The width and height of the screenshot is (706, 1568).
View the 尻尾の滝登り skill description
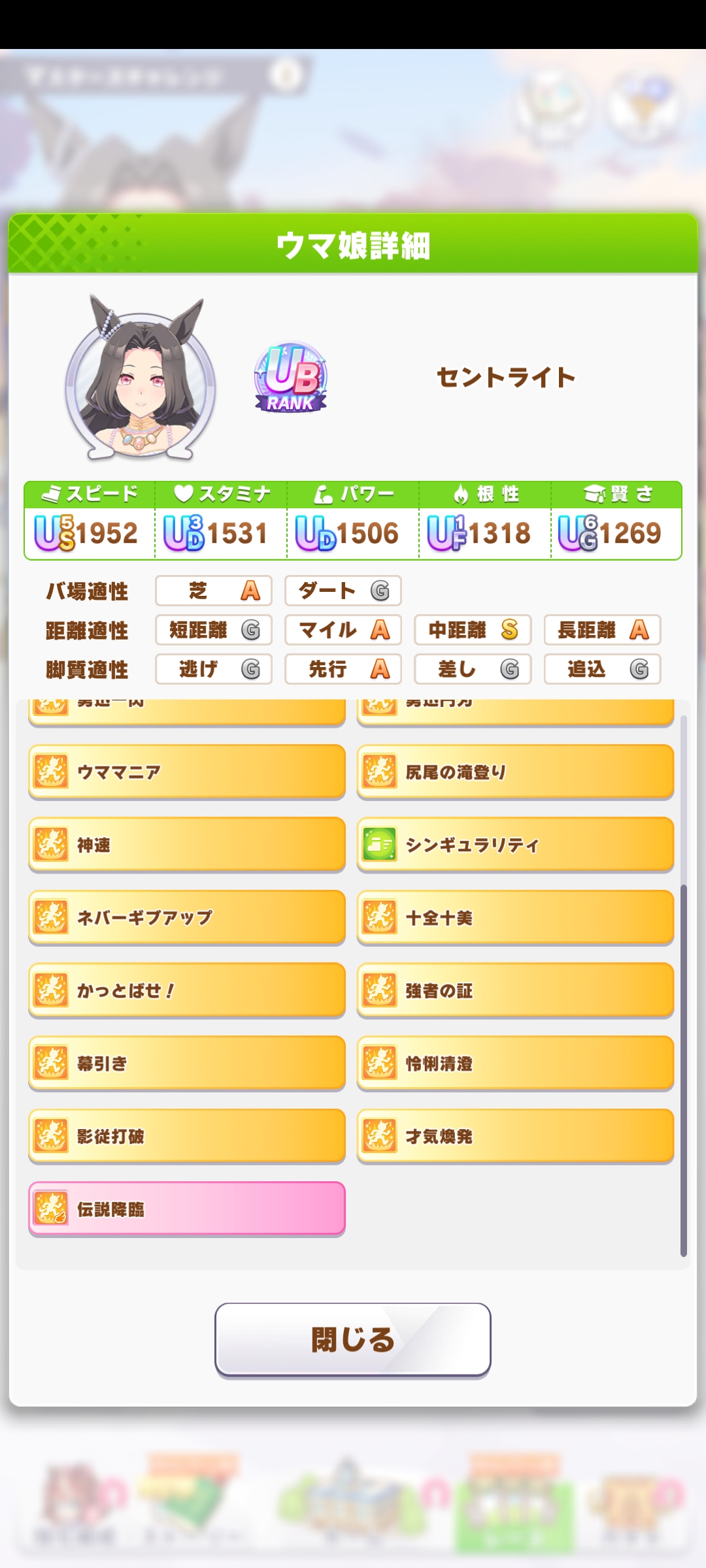(515, 772)
